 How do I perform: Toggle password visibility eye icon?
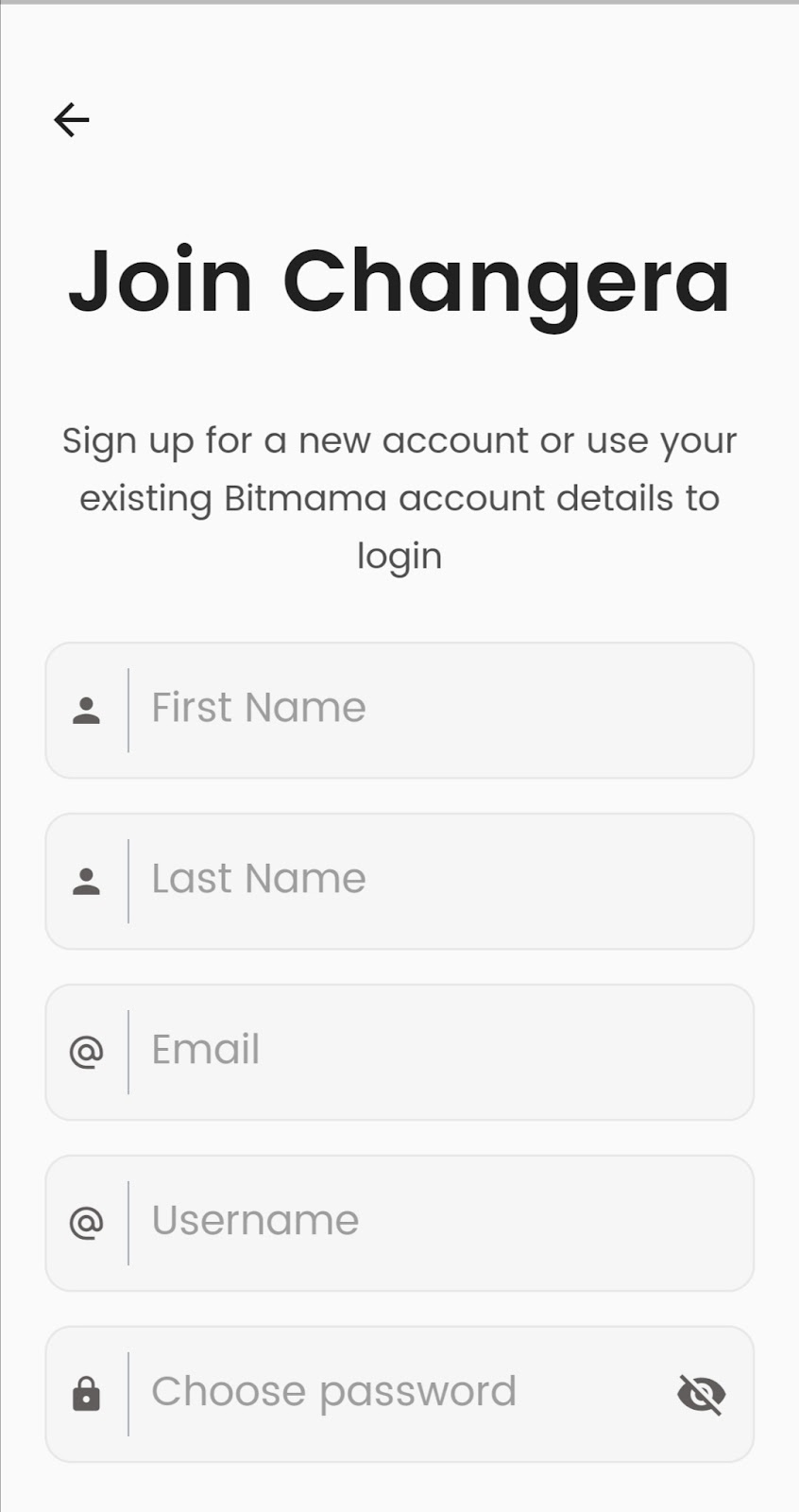coord(702,1395)
